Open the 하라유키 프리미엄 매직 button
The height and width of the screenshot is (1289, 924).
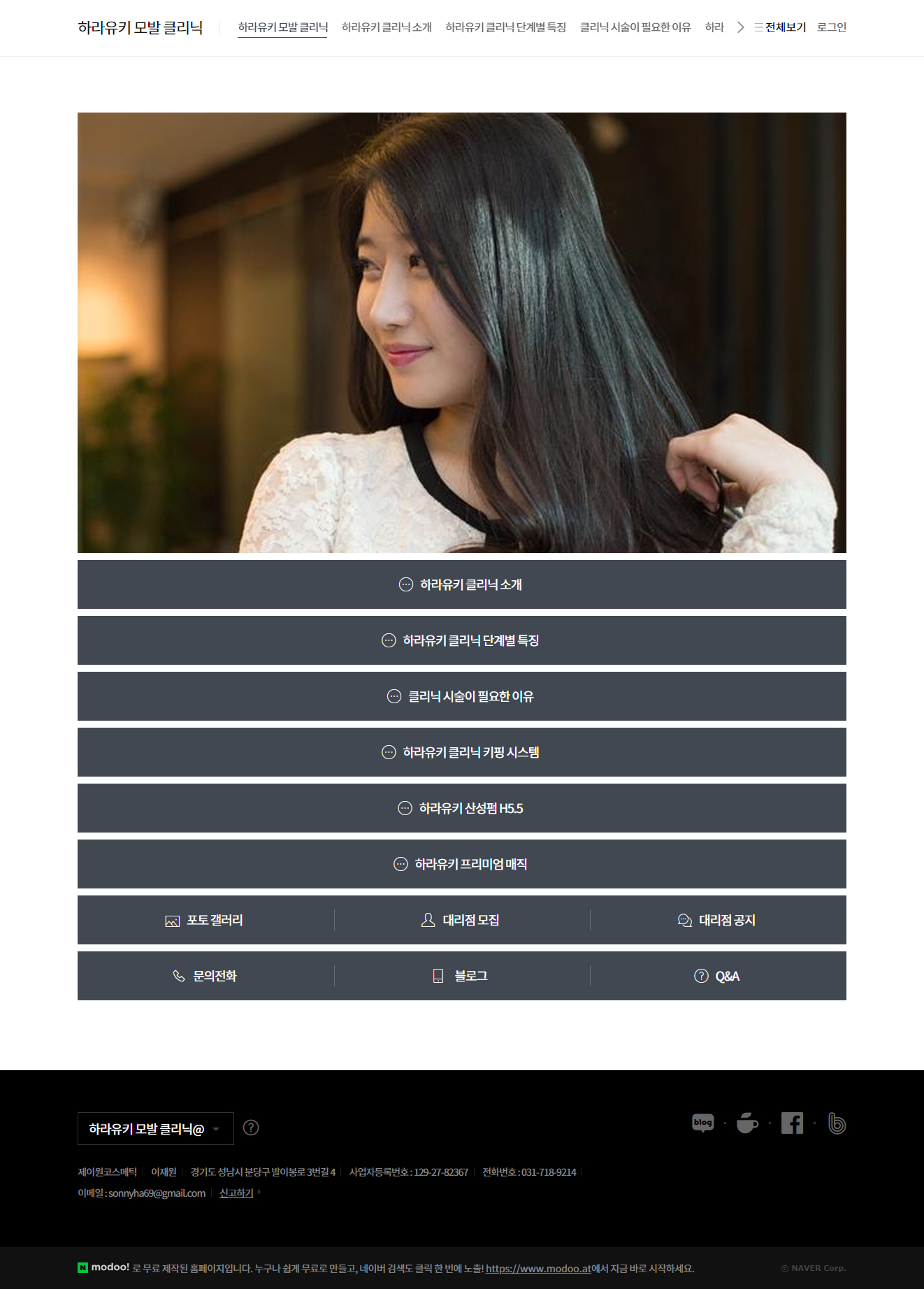[x=461, y=864]
